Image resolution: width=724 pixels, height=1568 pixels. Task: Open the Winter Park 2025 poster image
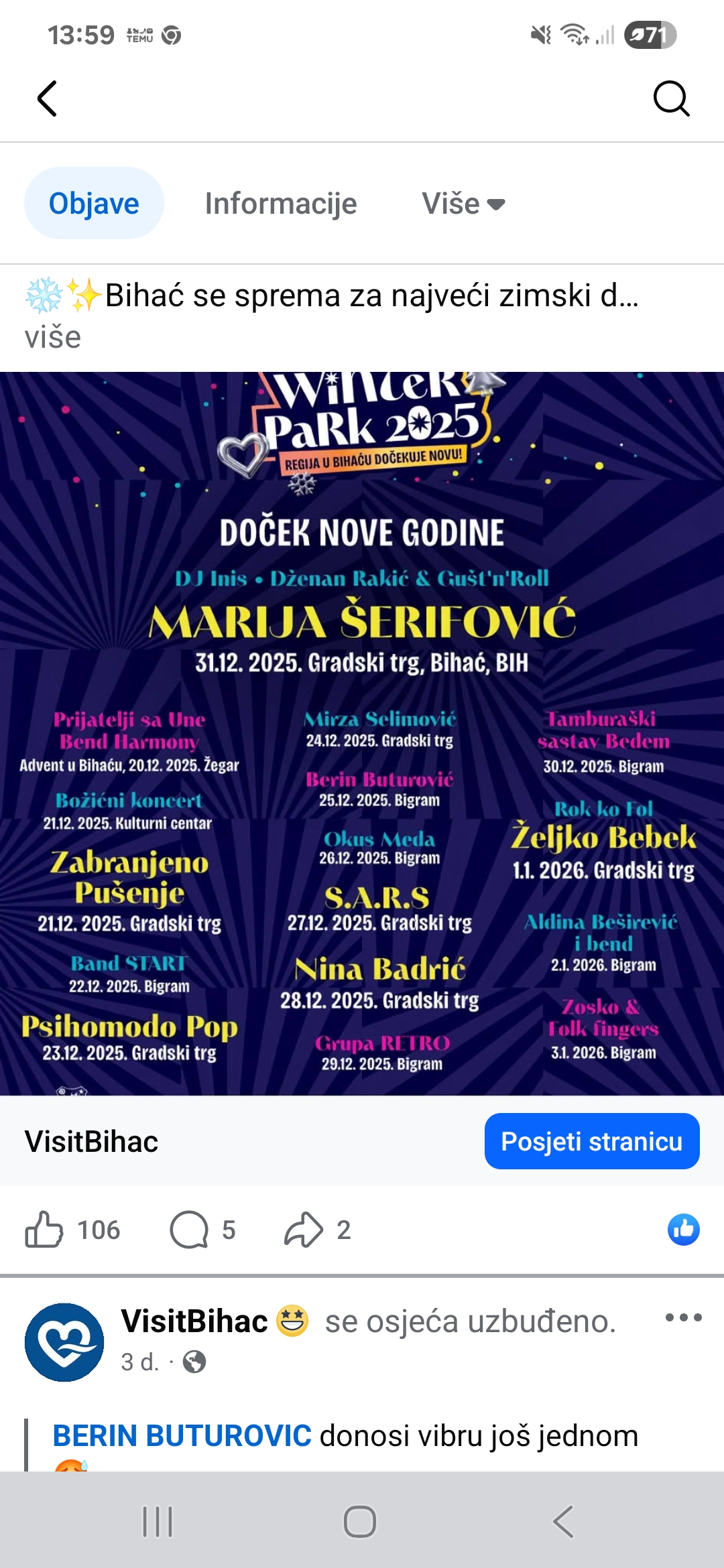(362, 733)
